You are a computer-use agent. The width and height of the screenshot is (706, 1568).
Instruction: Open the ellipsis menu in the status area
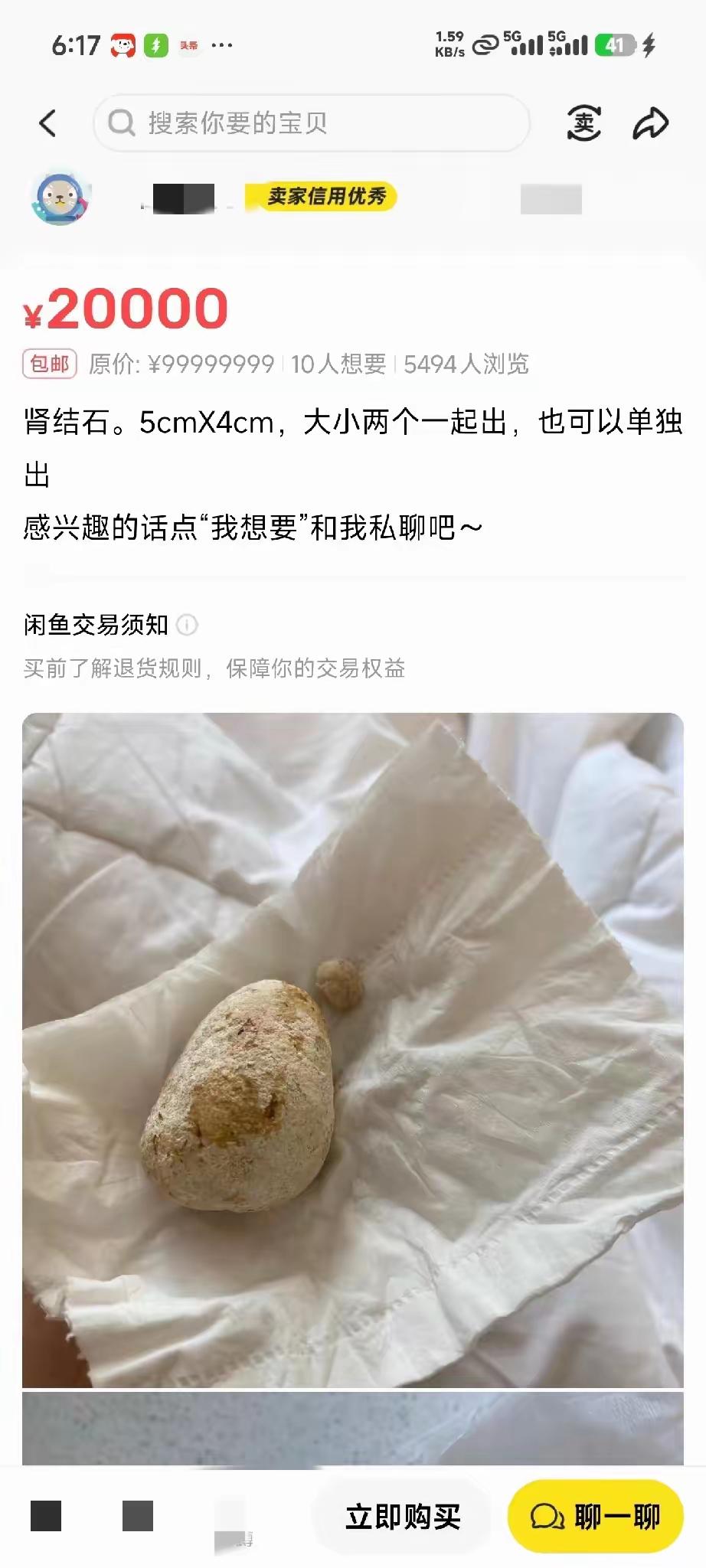pyautogui.click(x=222, y=44)
